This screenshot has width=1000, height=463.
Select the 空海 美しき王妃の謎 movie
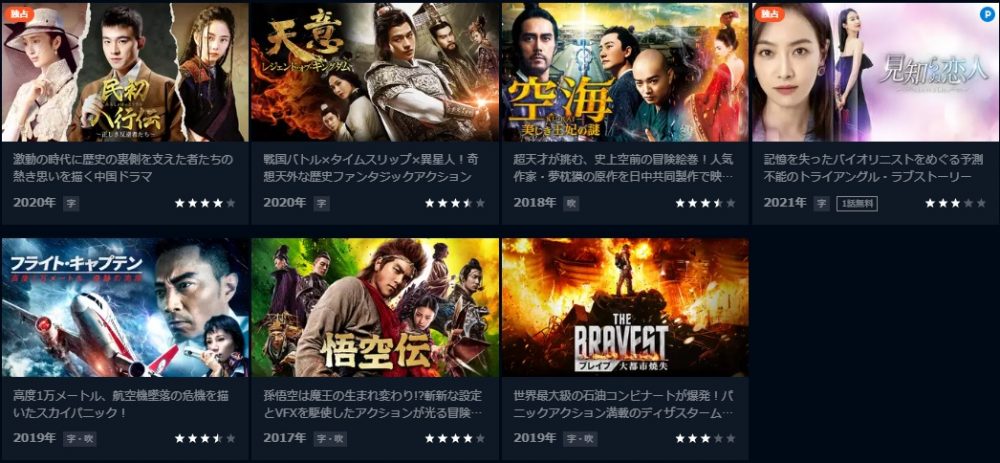(x=625, y=73)
